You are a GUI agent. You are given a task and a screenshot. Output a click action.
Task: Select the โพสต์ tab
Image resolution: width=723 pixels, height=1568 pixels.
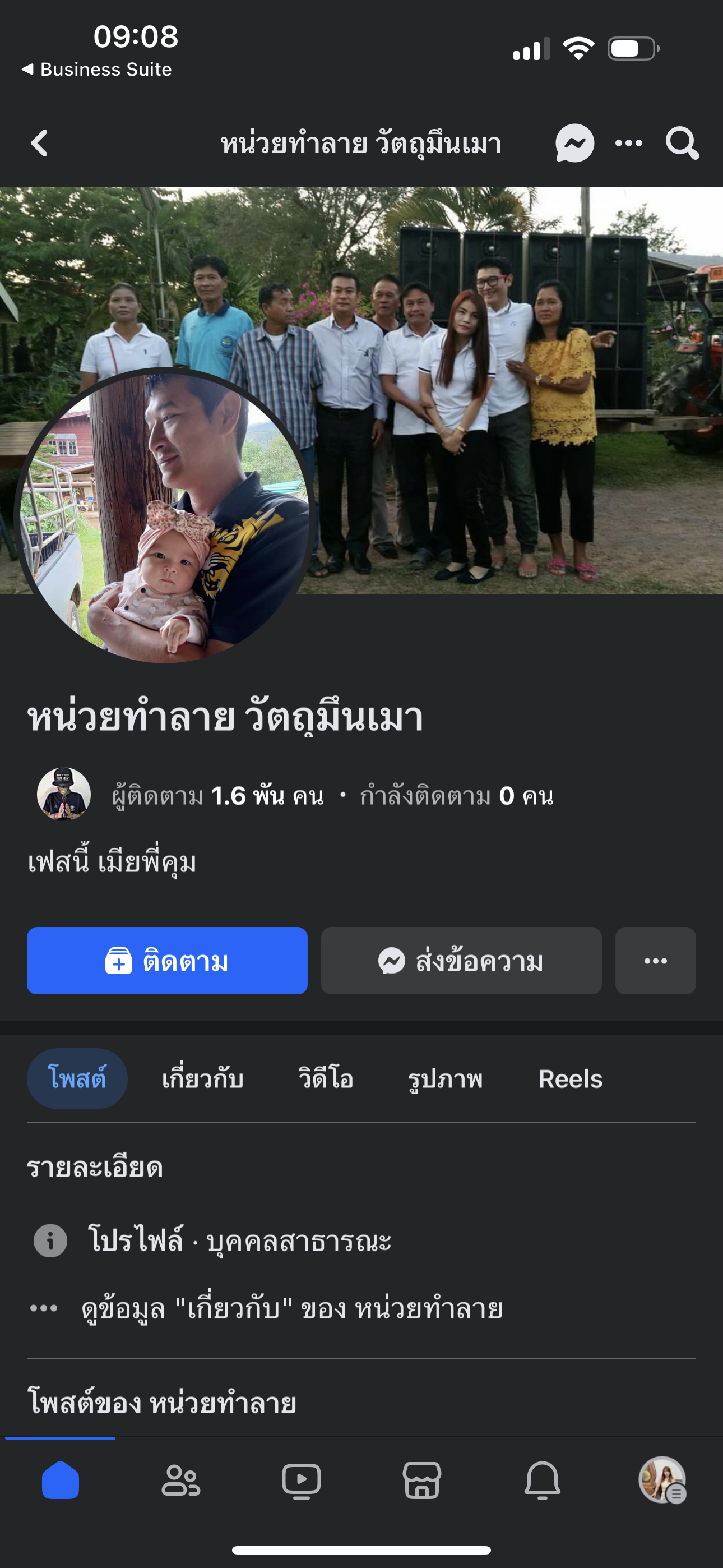tap(77, 1078)
